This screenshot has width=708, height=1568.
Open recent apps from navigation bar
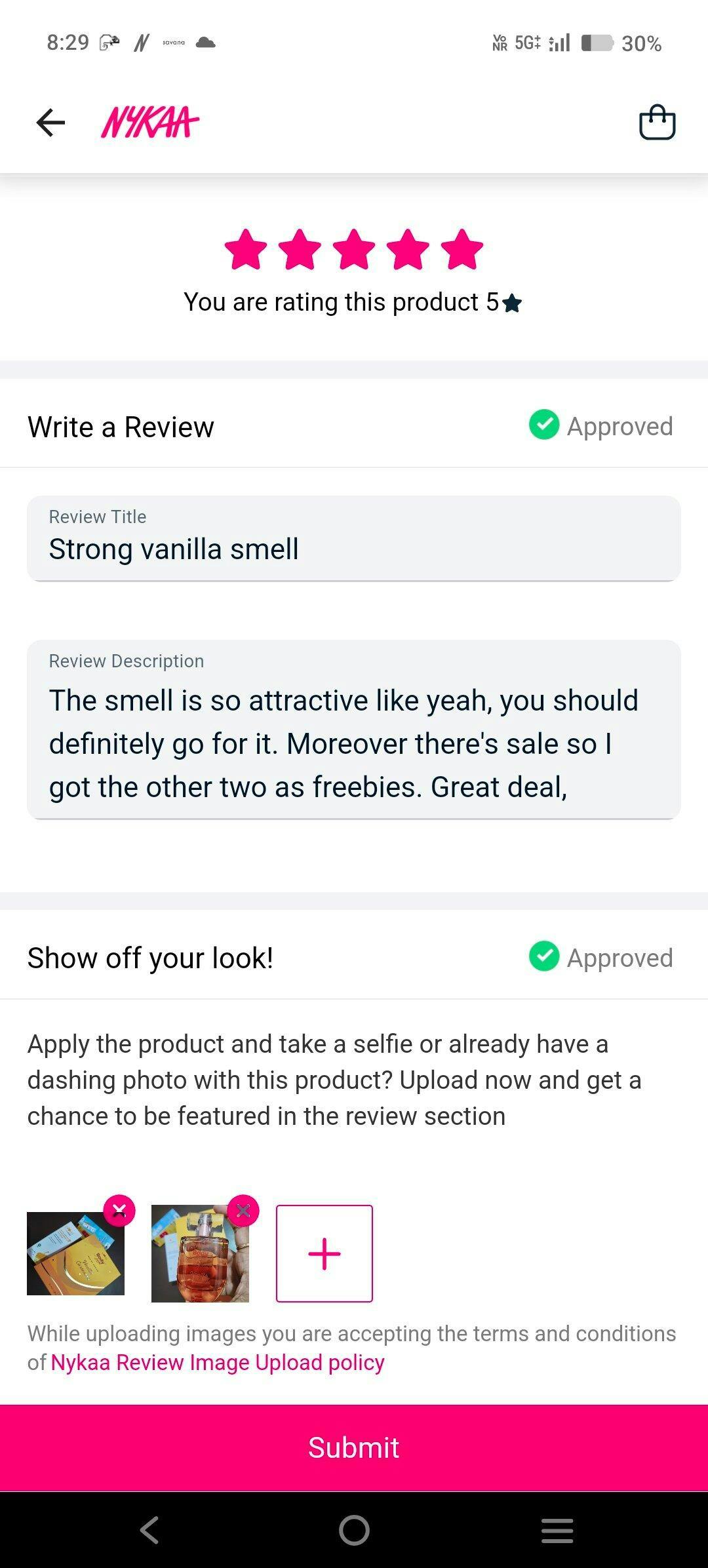[x=557, y=1531]
